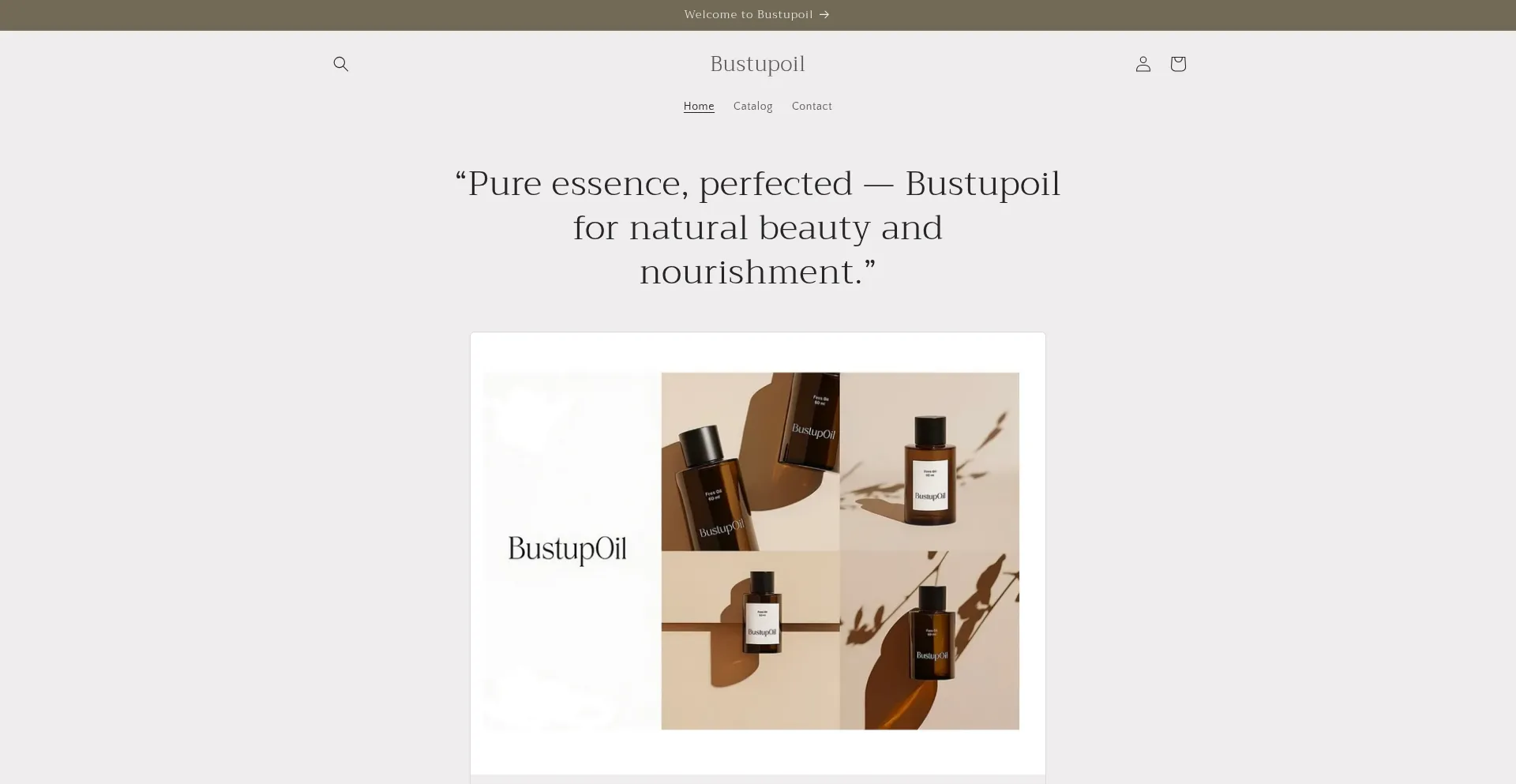Tap the Bustupoil store title
Viewport: 1516px width, 784px height.
click(757, 64)
